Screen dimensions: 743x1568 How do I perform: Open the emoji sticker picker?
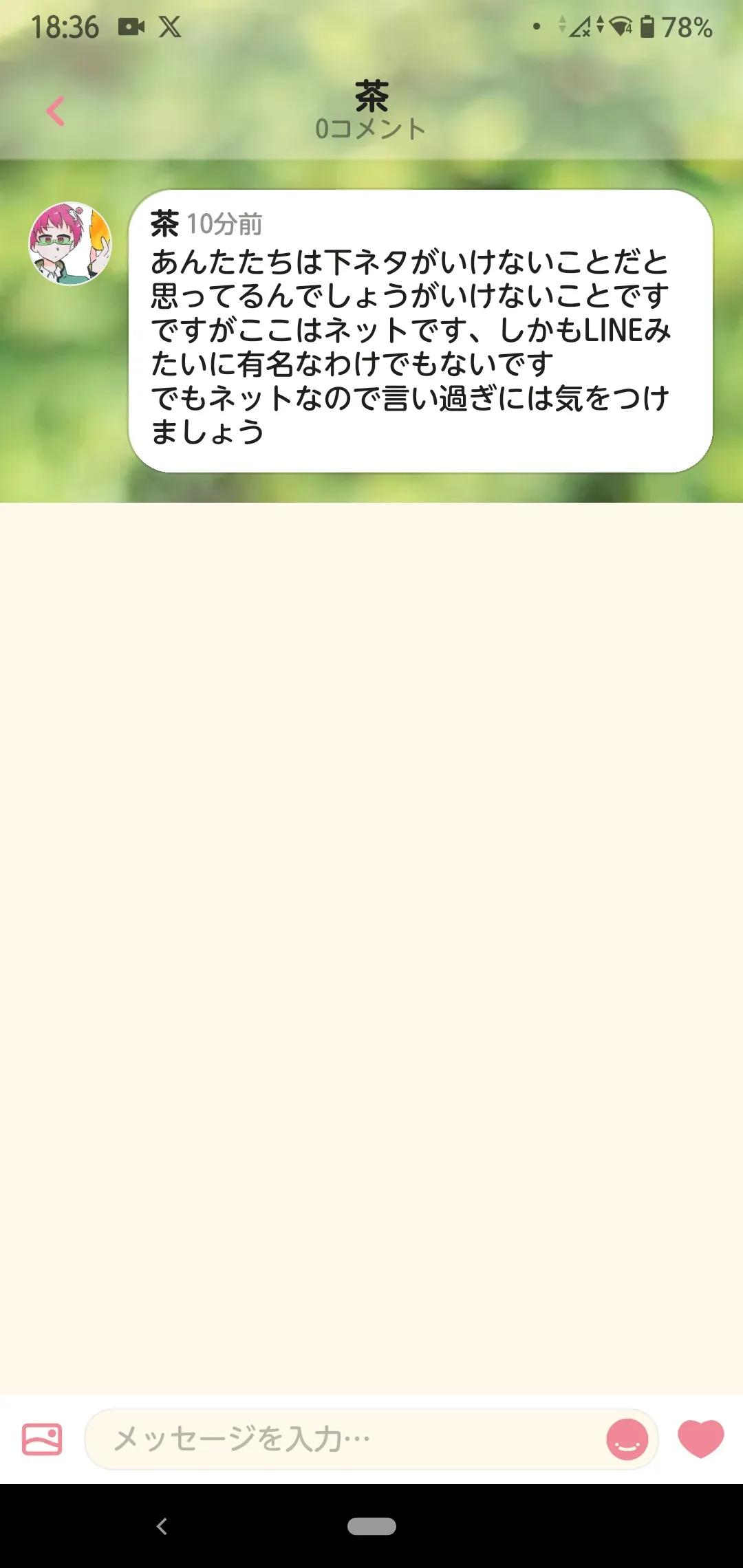pos(627,1439)
